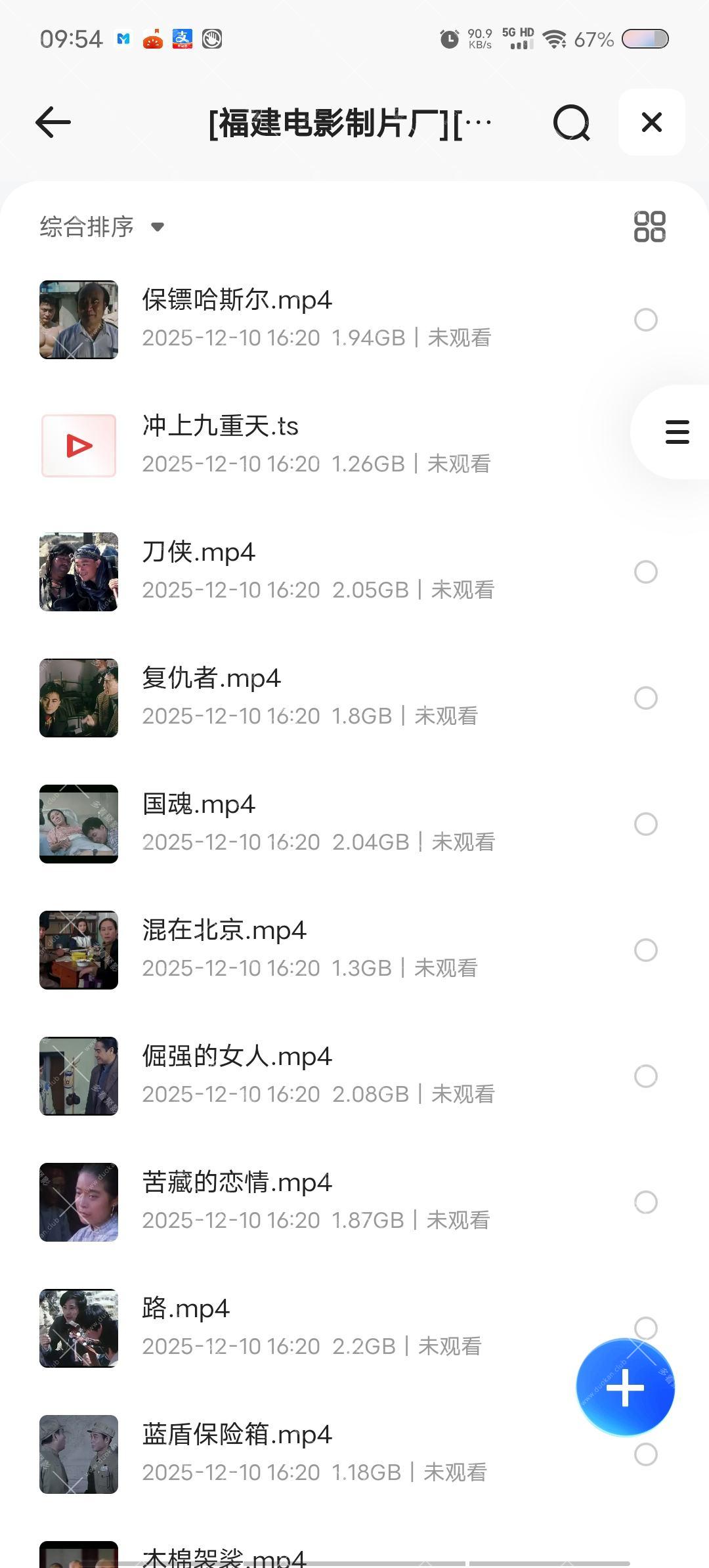Tap the floating blue plus button

(625, 1387)
